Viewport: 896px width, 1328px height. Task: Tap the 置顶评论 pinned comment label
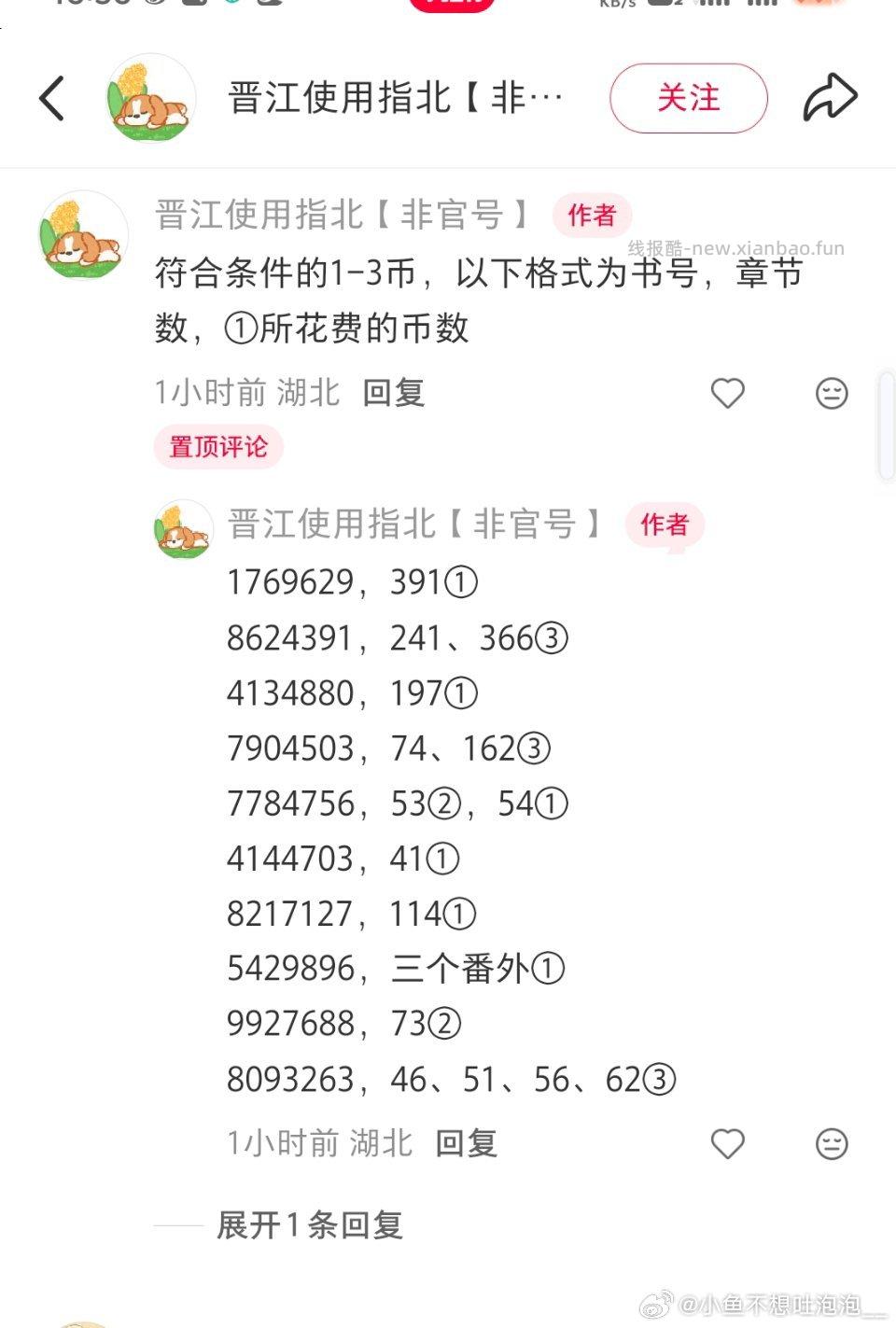pyautogui.click(x=219, y=448)
